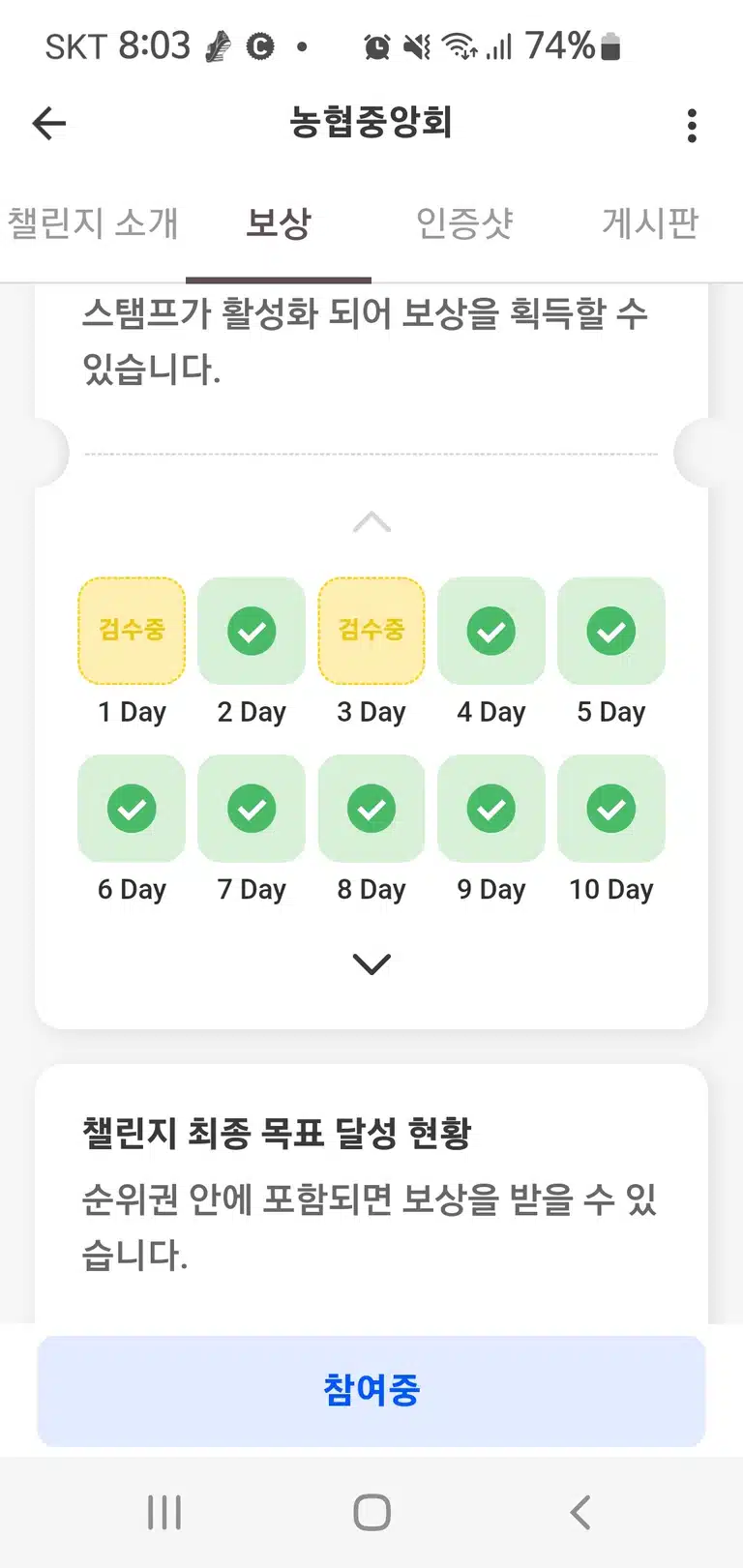The width and height of the screenshot is (743, 1568).
Task: Open the three-dot overflow menu
Action: click(691, 125)
